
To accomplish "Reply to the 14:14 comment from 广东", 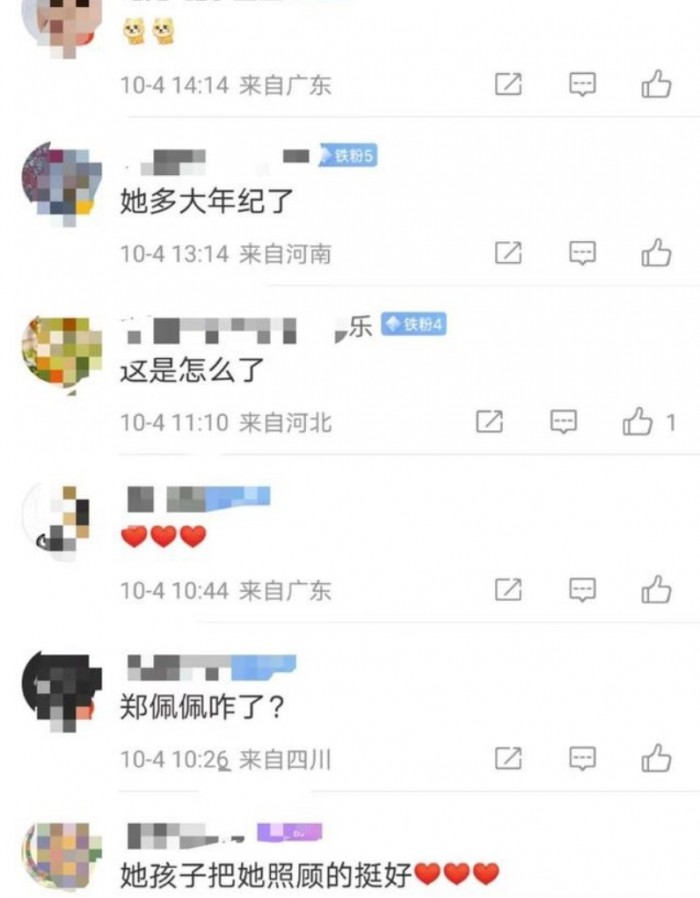I will point(583,85).
